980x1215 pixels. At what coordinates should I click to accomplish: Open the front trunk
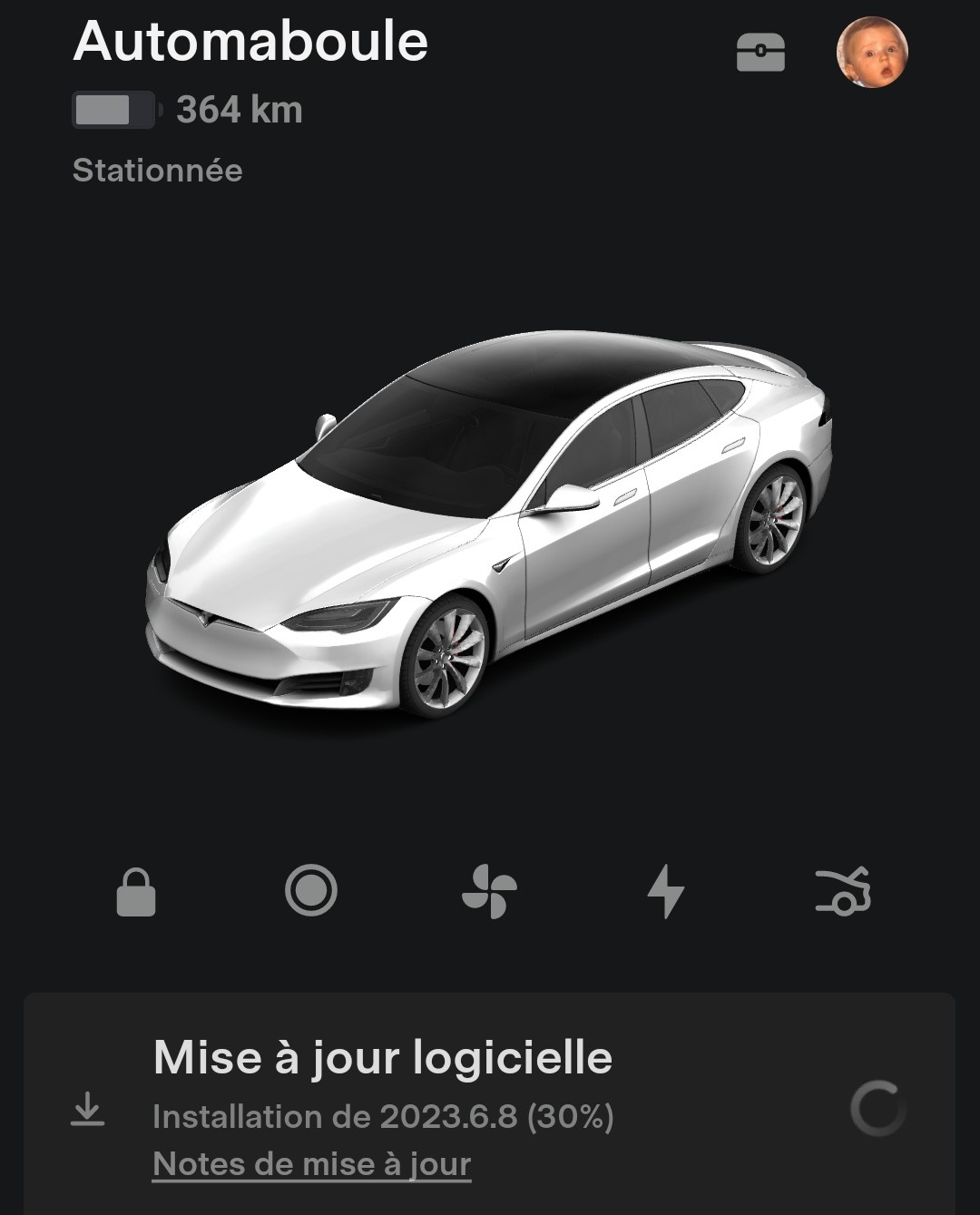[x=843, y=891]
